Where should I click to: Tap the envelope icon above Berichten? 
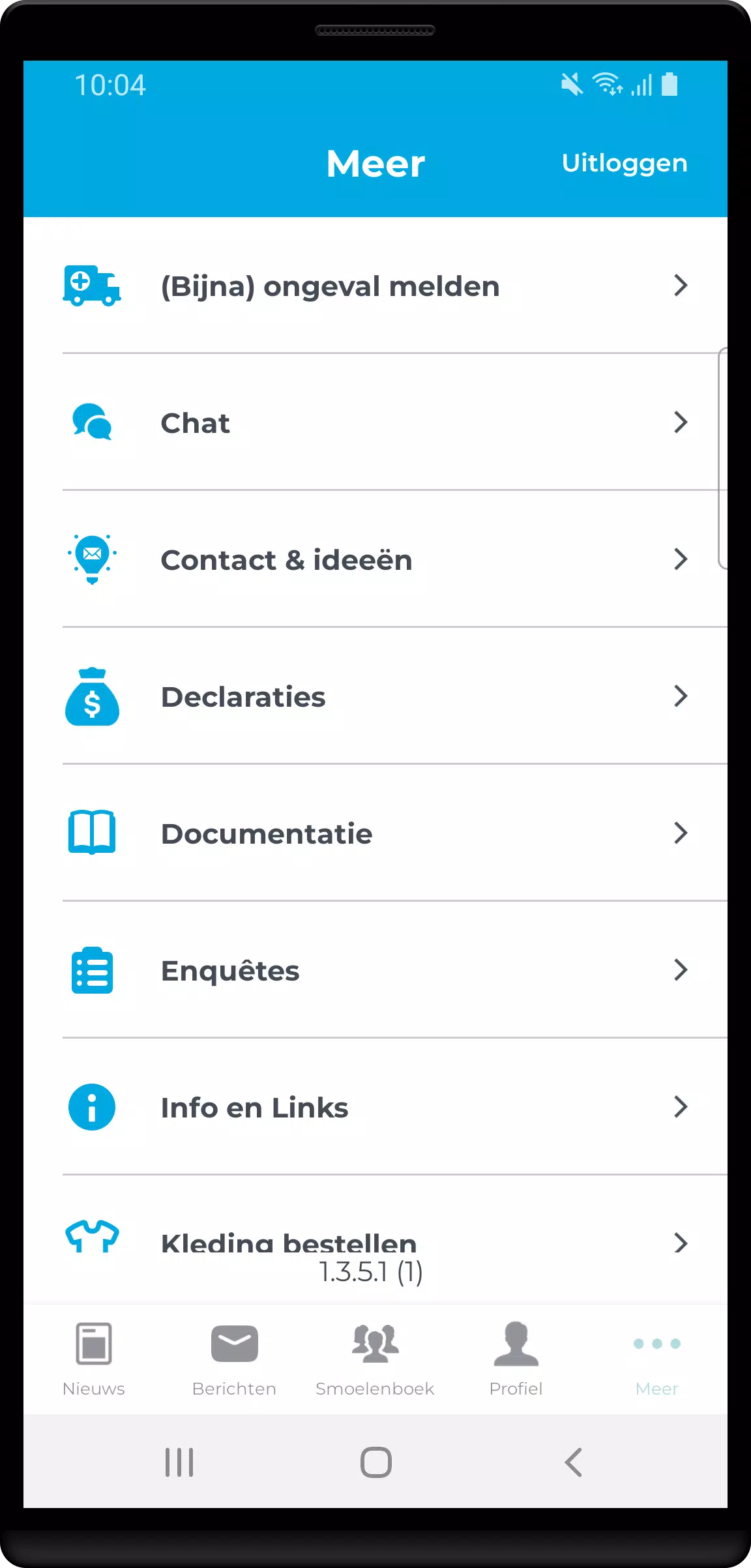[233, 1344]
